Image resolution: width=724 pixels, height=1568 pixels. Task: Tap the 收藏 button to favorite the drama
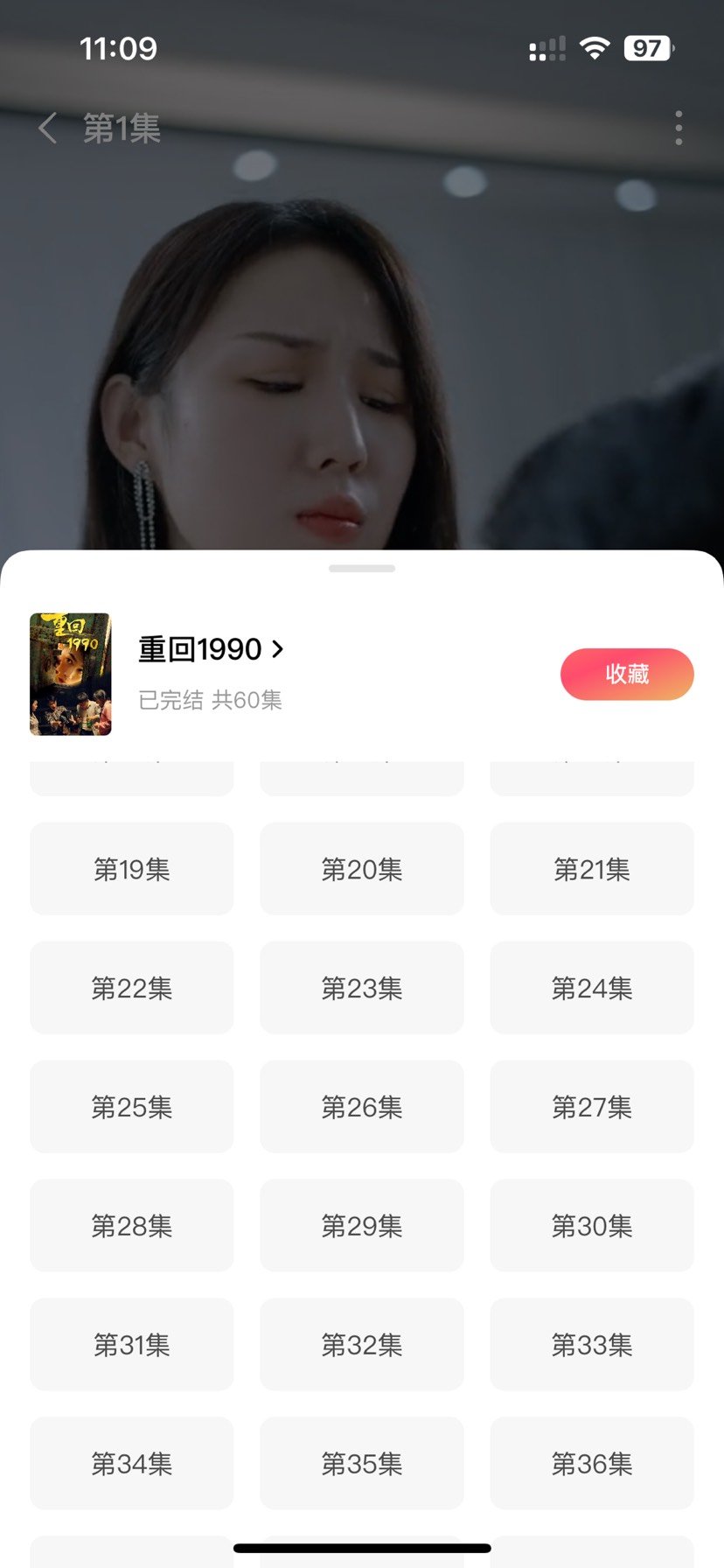point(627,674)
